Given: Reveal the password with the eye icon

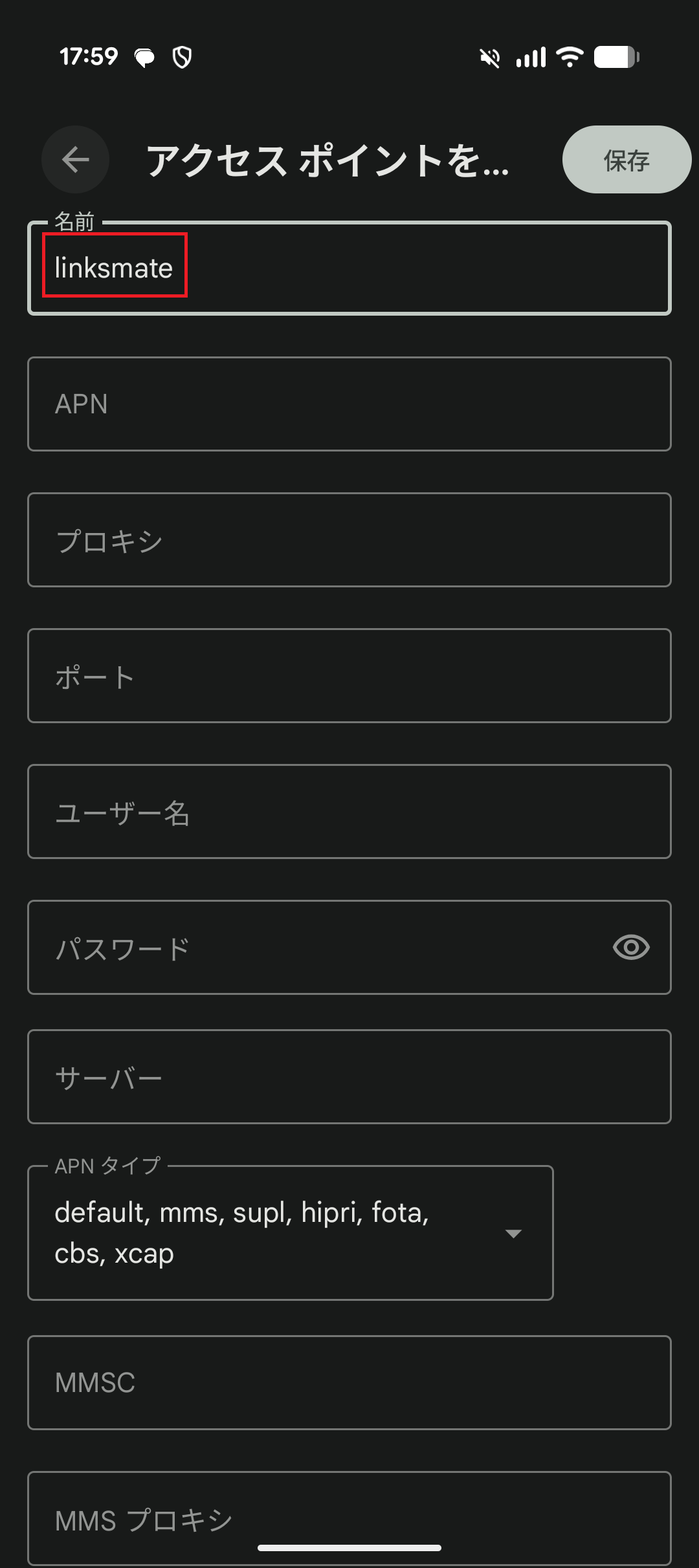Looking at the screenshot, I should coord(631,948).
